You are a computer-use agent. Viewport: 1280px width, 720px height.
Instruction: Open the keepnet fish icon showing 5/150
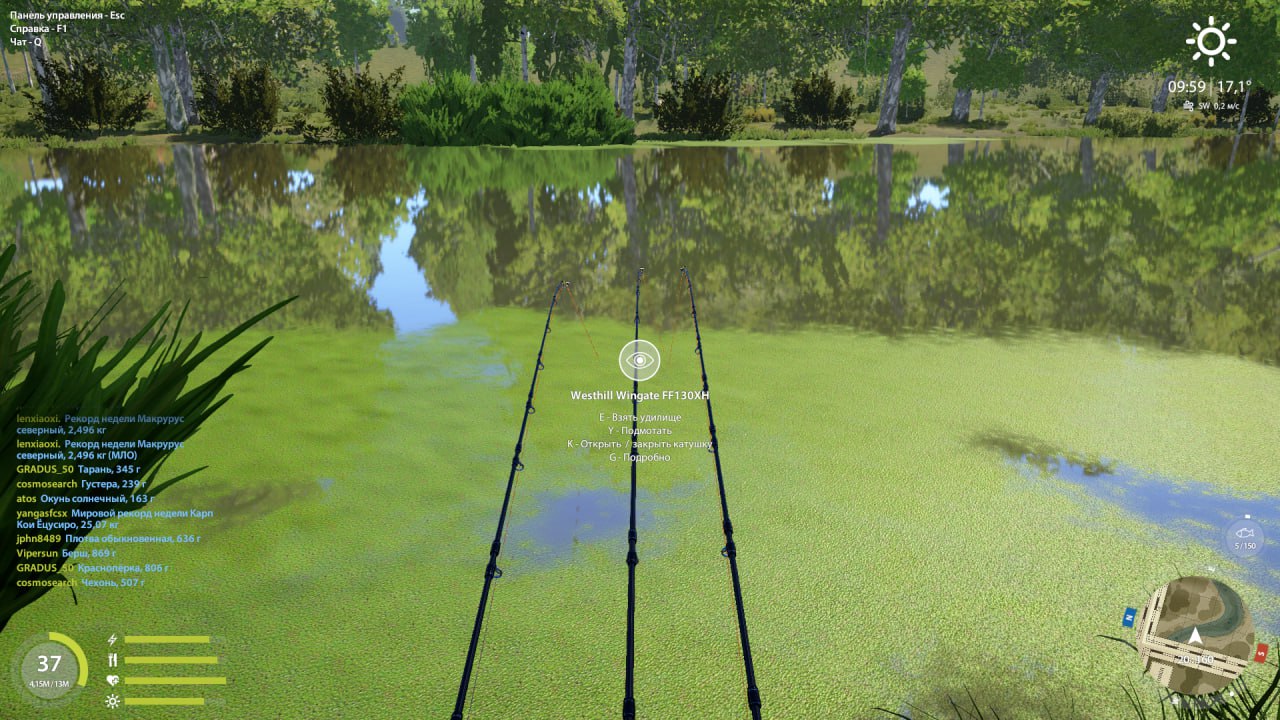[x=1245, y=536]
